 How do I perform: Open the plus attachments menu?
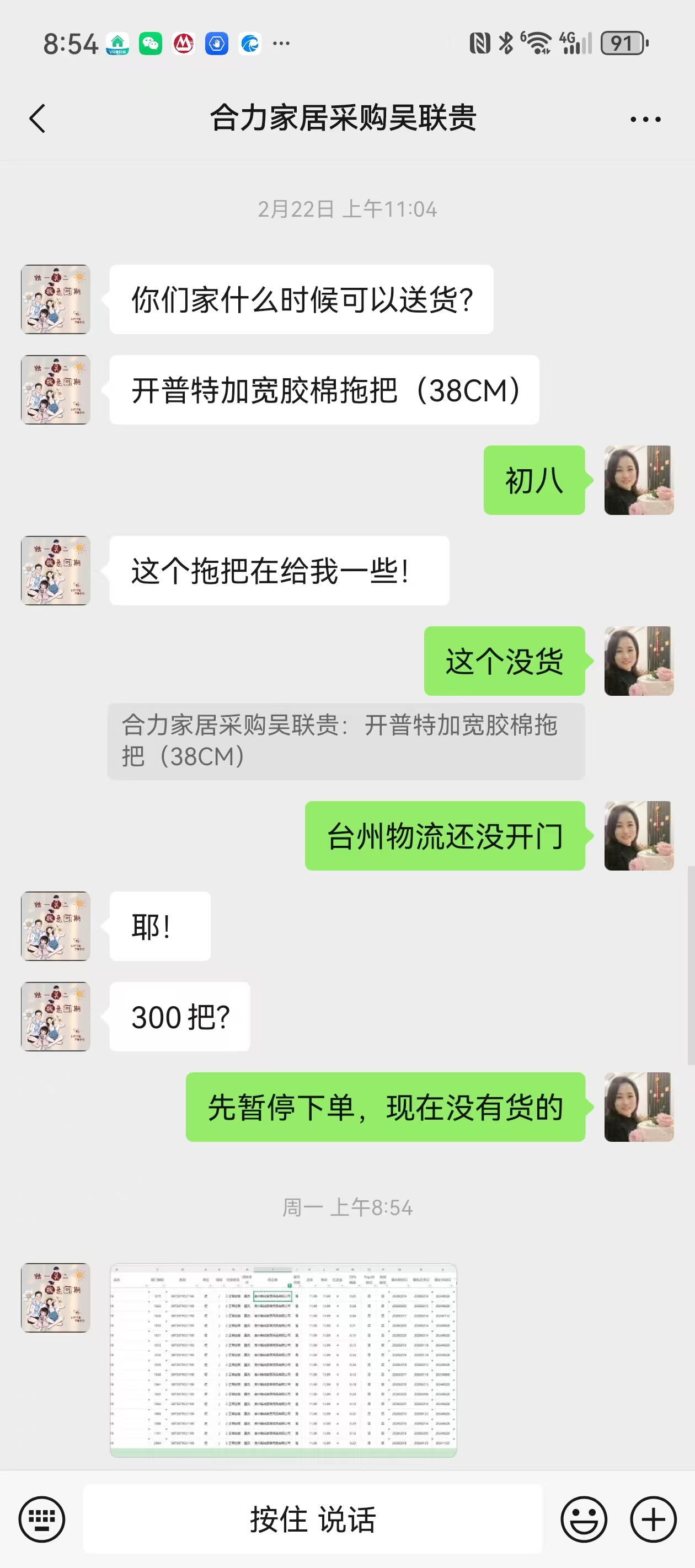point(653,1519)
